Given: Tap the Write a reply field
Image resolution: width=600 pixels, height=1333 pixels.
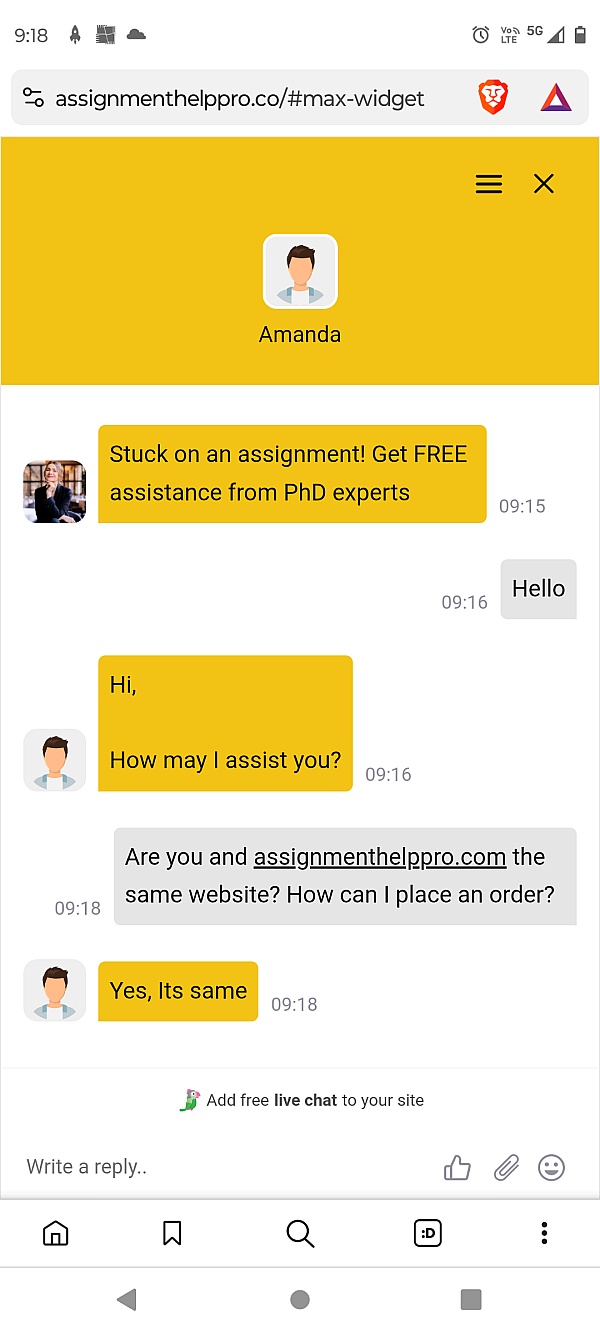Looking at the screenshot, I should tap(220, 1167).
